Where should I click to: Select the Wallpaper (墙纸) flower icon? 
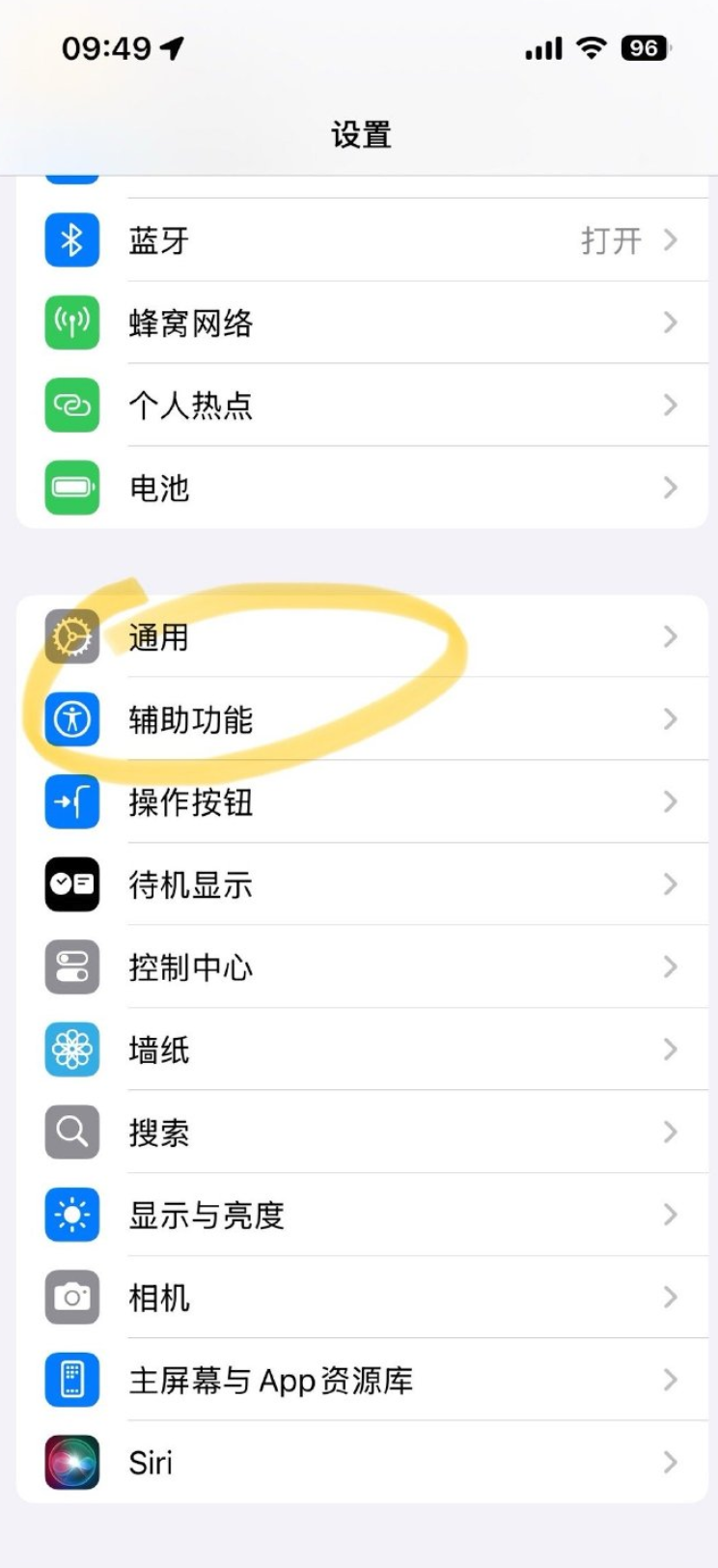tap(70, 1050)
